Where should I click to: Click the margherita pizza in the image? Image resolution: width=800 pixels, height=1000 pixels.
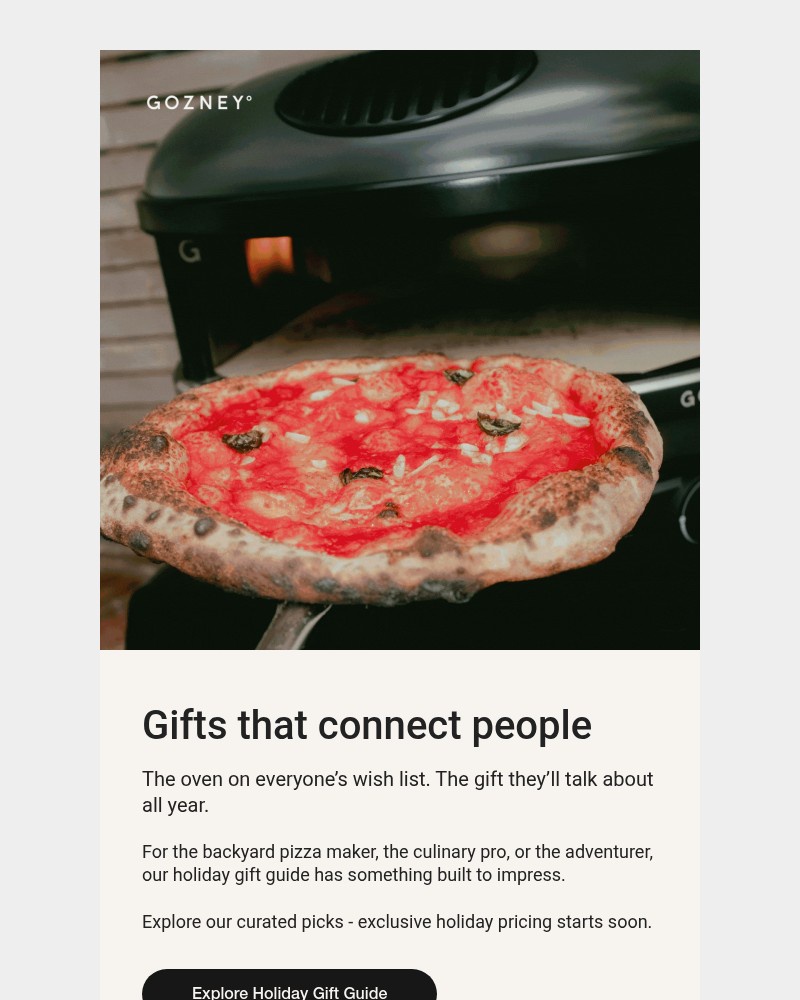(x=390, y=460)
